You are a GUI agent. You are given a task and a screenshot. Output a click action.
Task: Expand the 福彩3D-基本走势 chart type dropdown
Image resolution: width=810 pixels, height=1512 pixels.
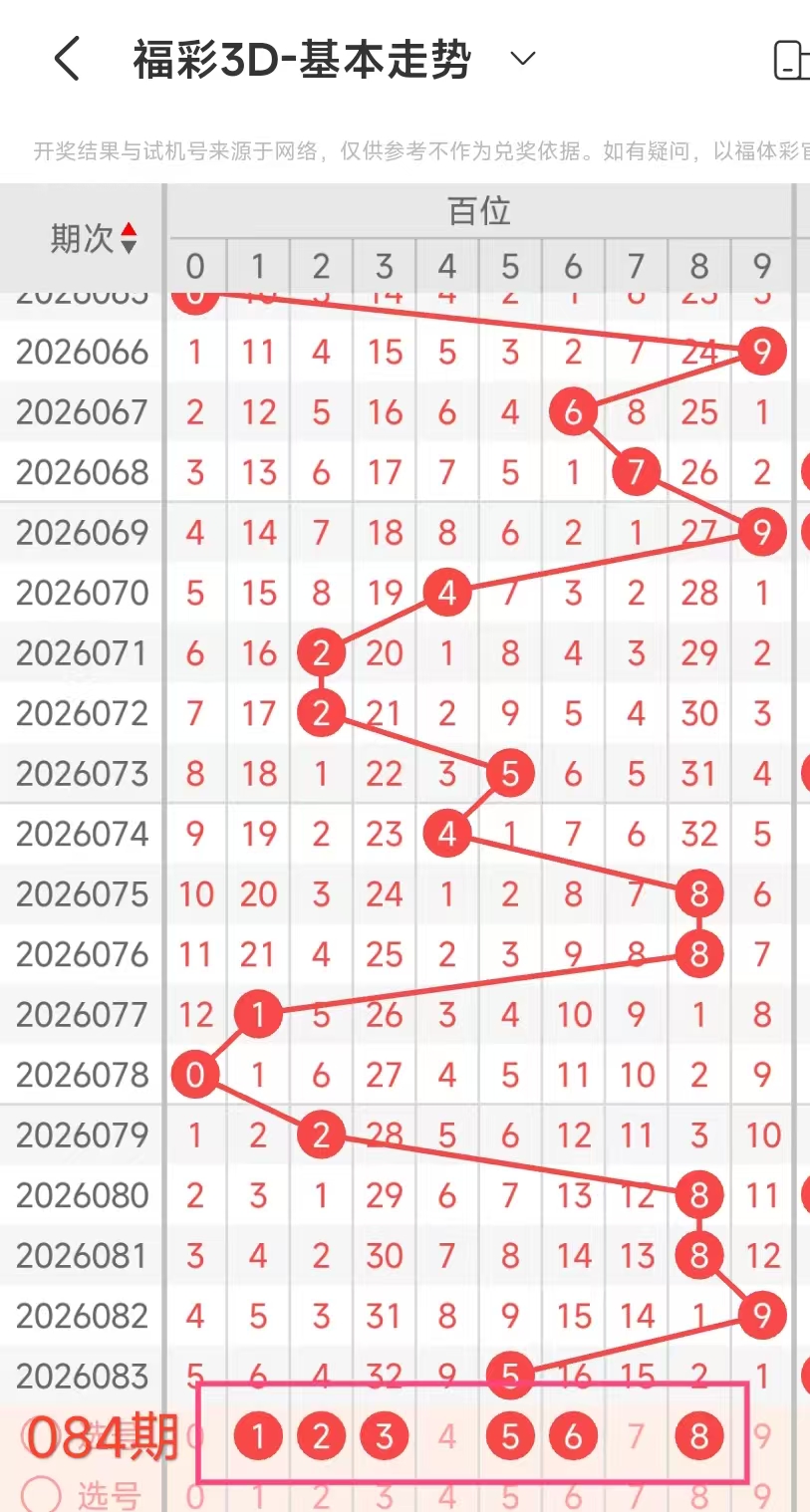click(522, 59)
